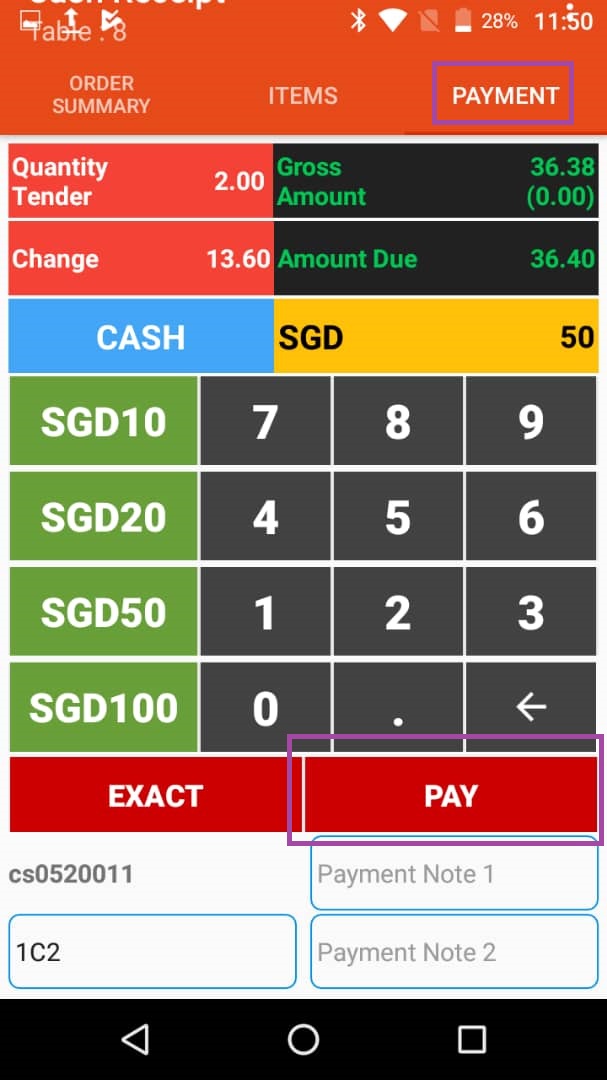The width and height of the screenshot is (607, 1080).
Task: Go back using system back button
Action: [135, 1040]
